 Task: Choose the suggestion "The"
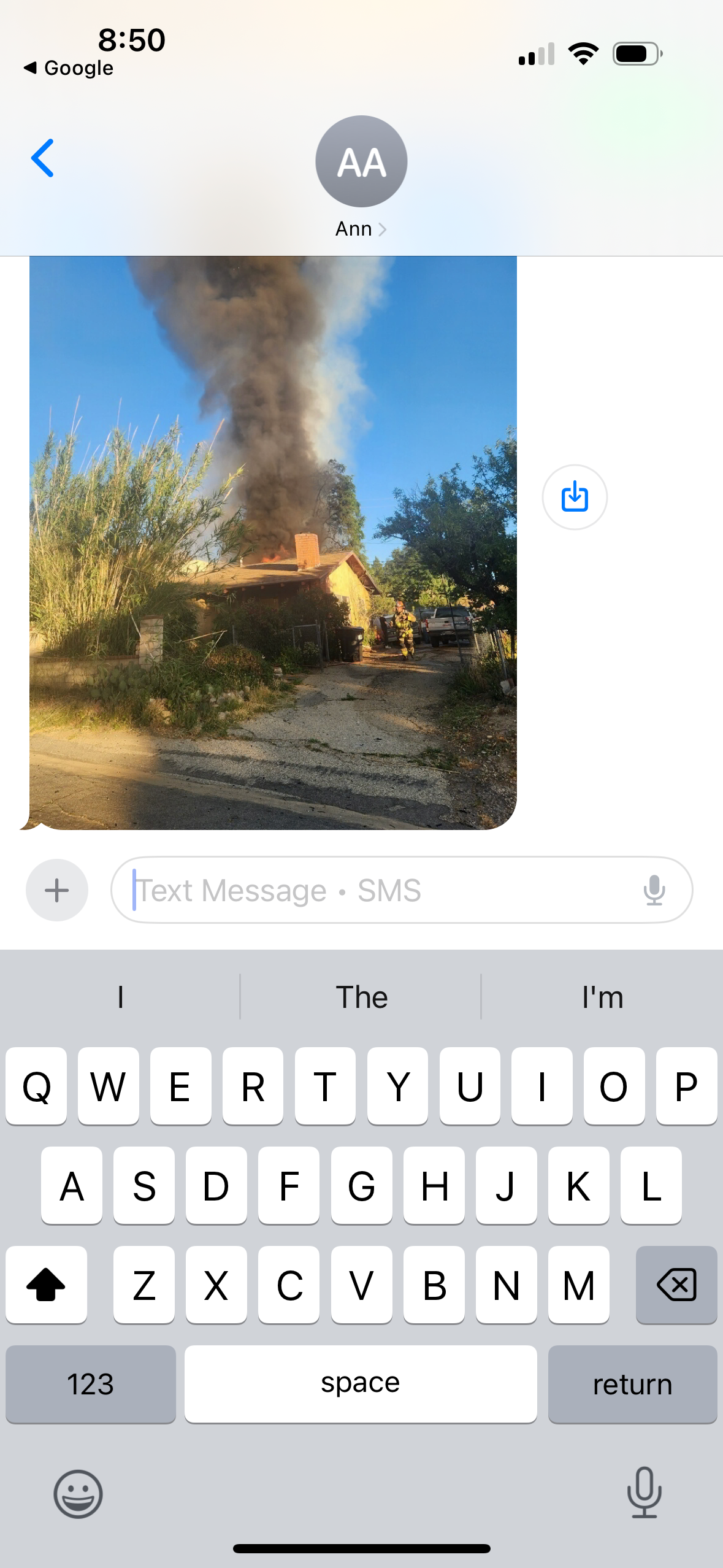(x=361, y=997)
